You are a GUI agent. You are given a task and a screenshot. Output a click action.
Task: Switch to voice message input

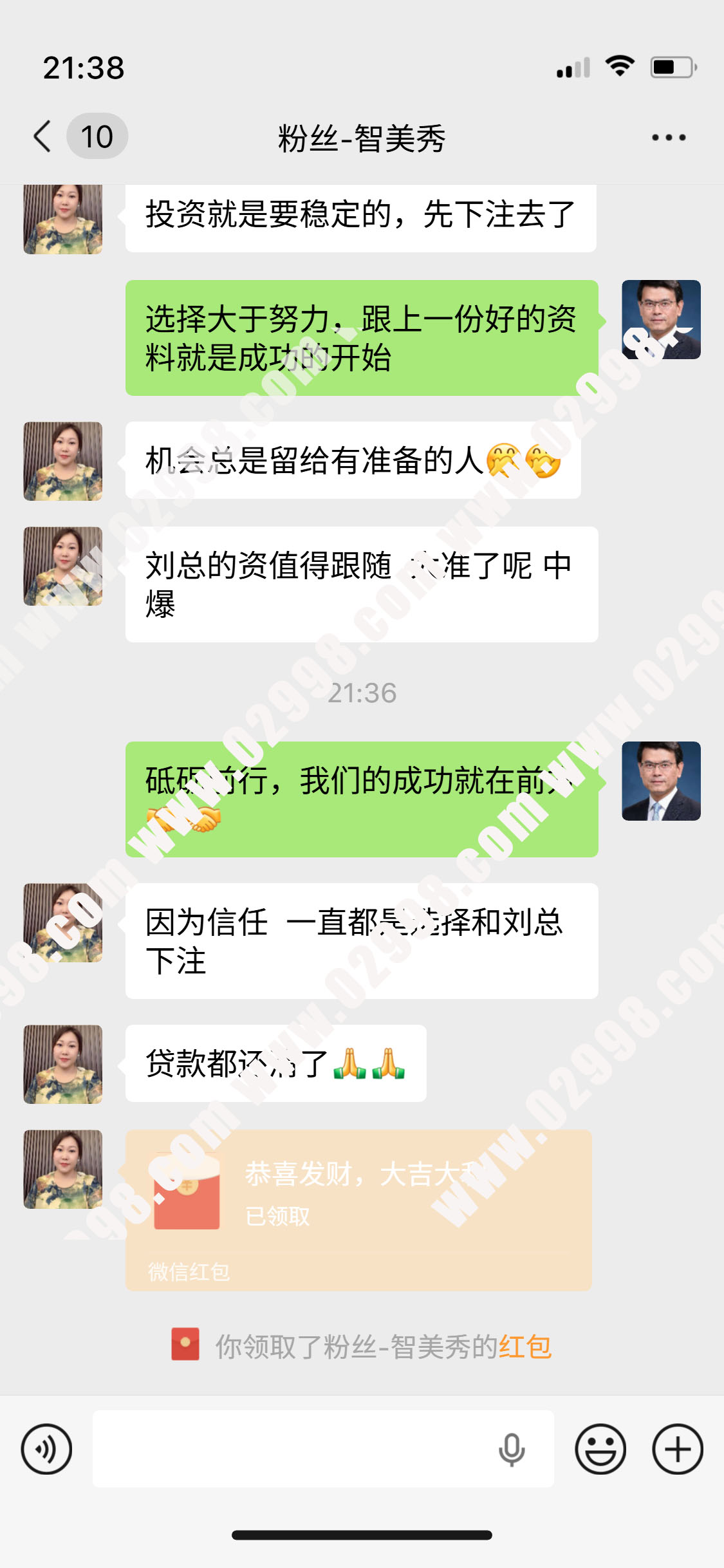[46, 1449]
